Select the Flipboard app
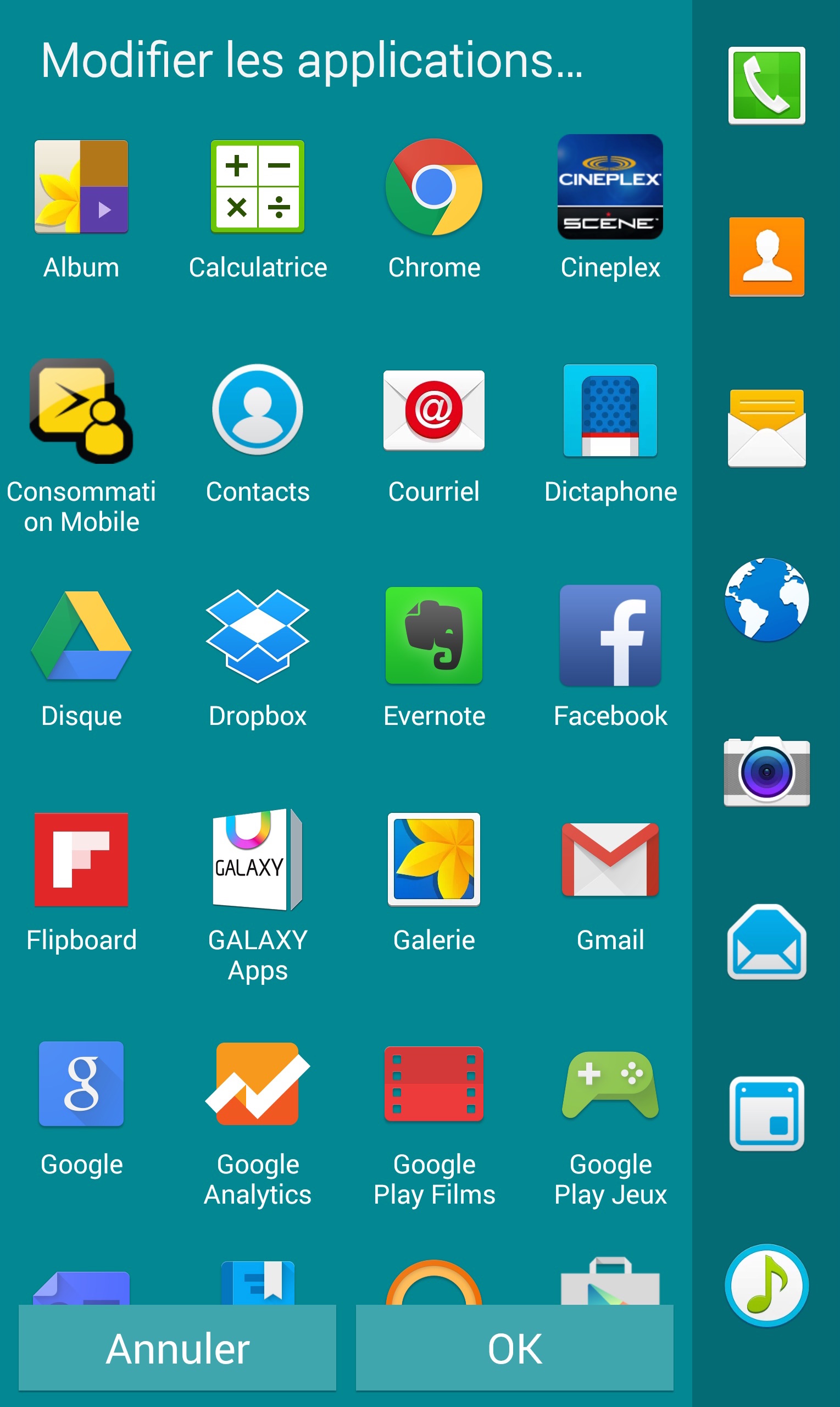The height and width of the screenshot is (1407, 840). coord(81,860)
